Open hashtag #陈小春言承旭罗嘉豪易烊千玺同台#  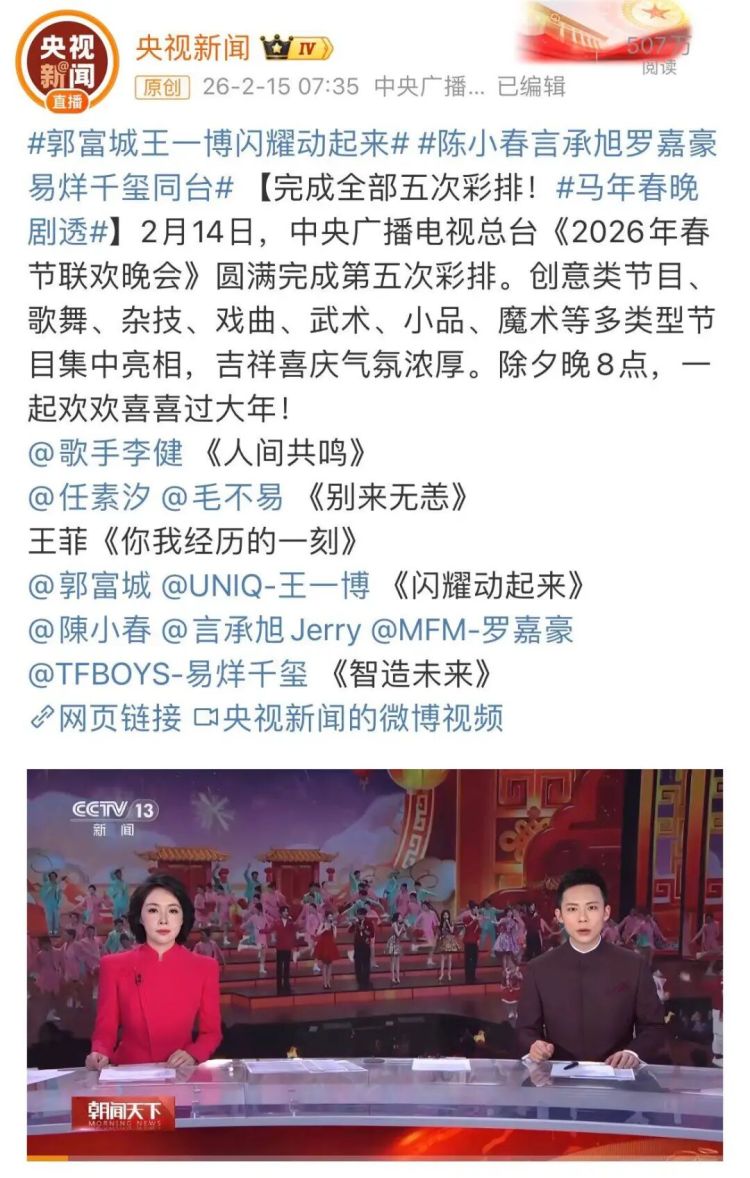pyautogui.click(x=566, y=144)
